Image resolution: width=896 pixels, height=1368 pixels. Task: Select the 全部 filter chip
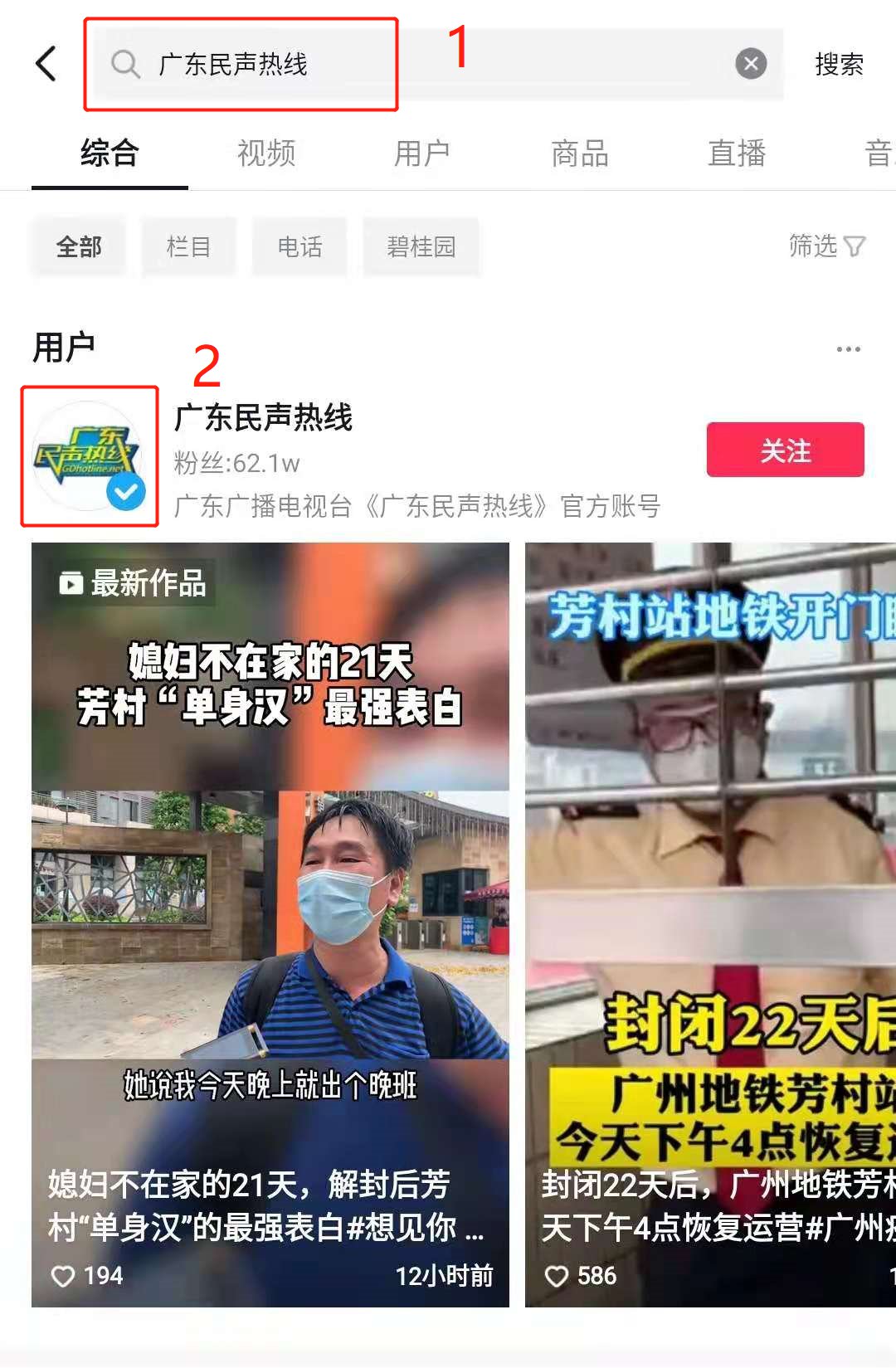79,246
